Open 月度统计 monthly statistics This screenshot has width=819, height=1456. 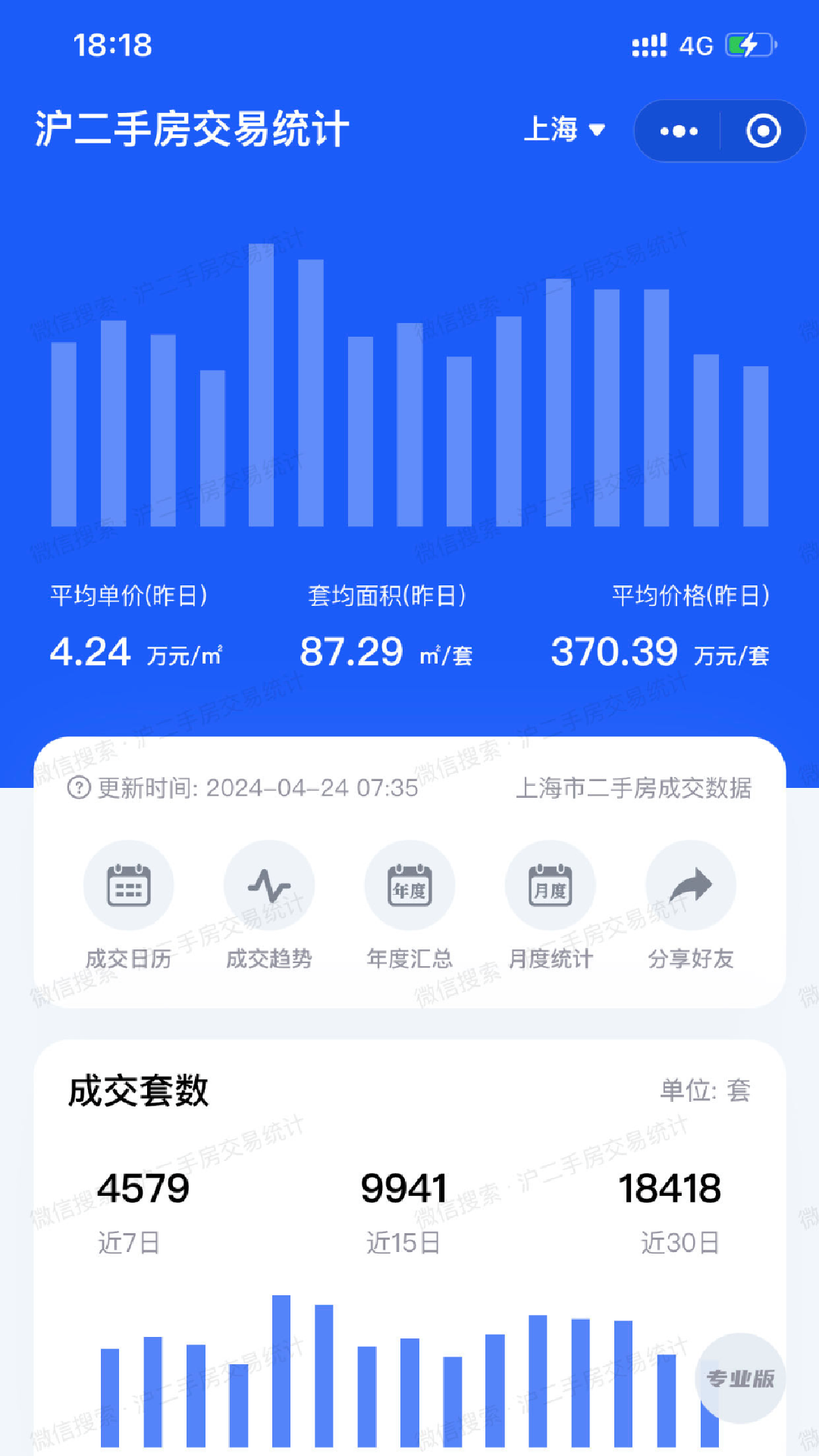click(551, 886)
